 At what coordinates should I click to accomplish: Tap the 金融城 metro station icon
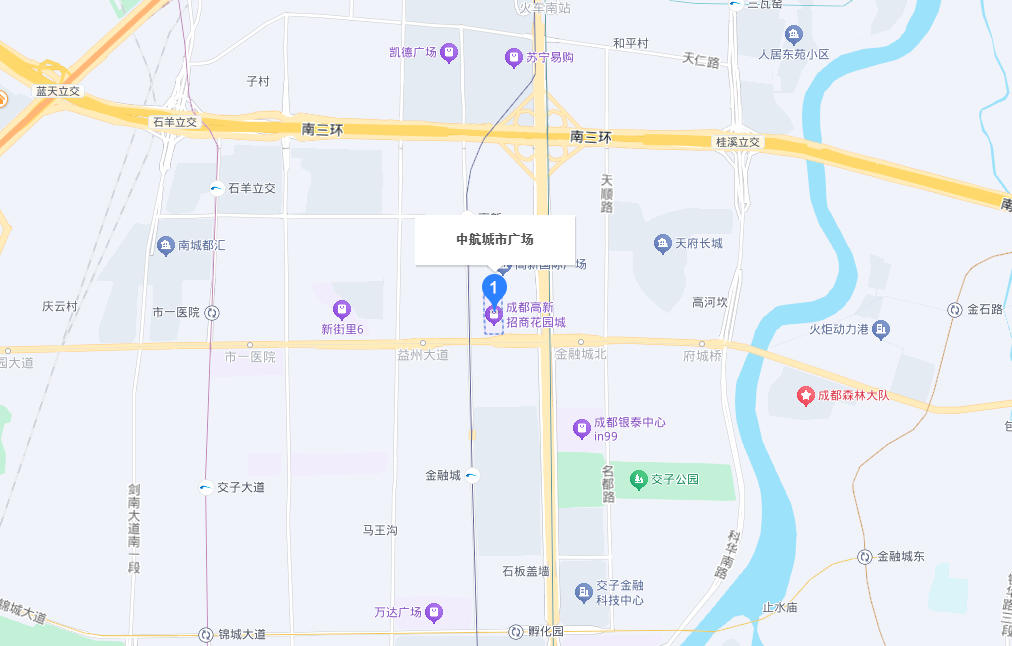click(472, 475)
